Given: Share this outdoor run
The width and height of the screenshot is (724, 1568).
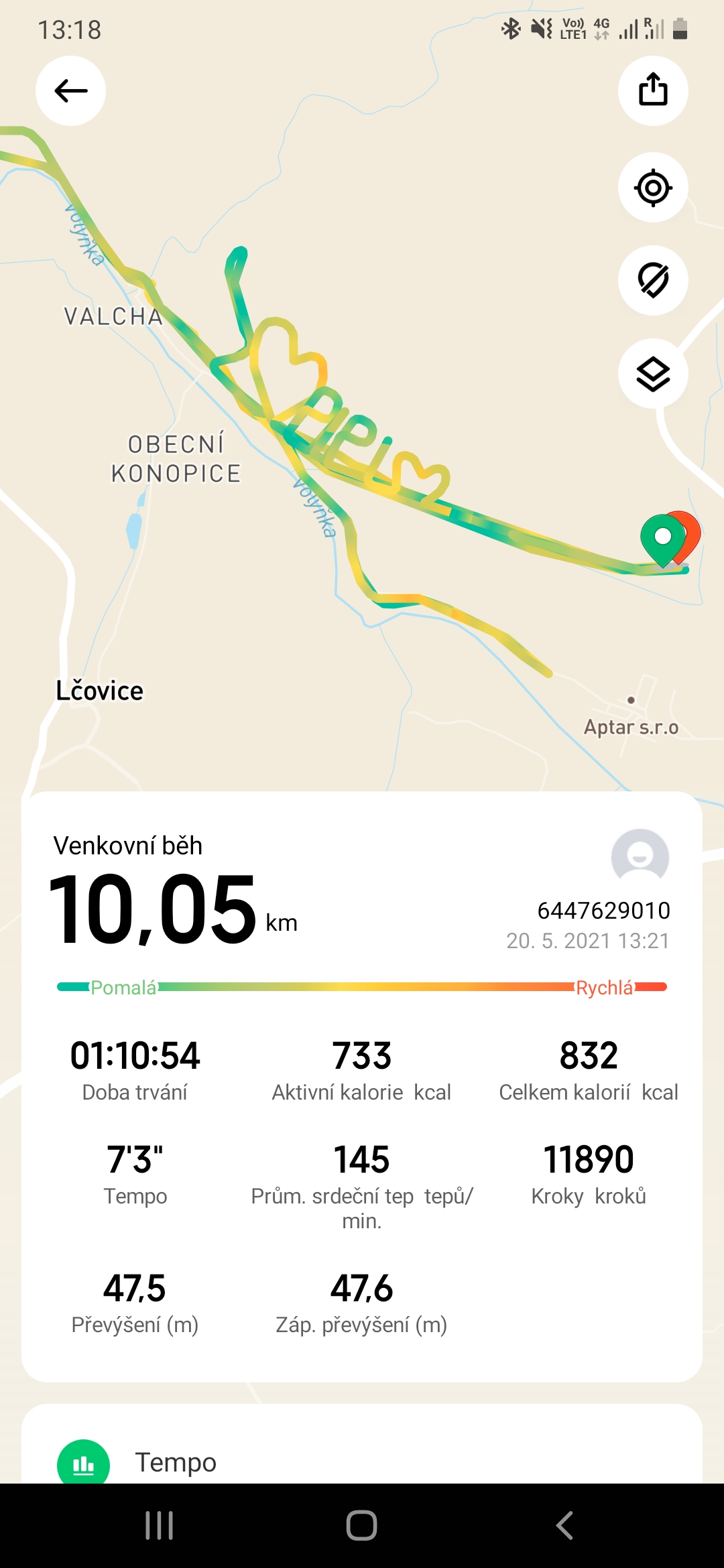Looking at the screenshot, I should coord(653,90).
